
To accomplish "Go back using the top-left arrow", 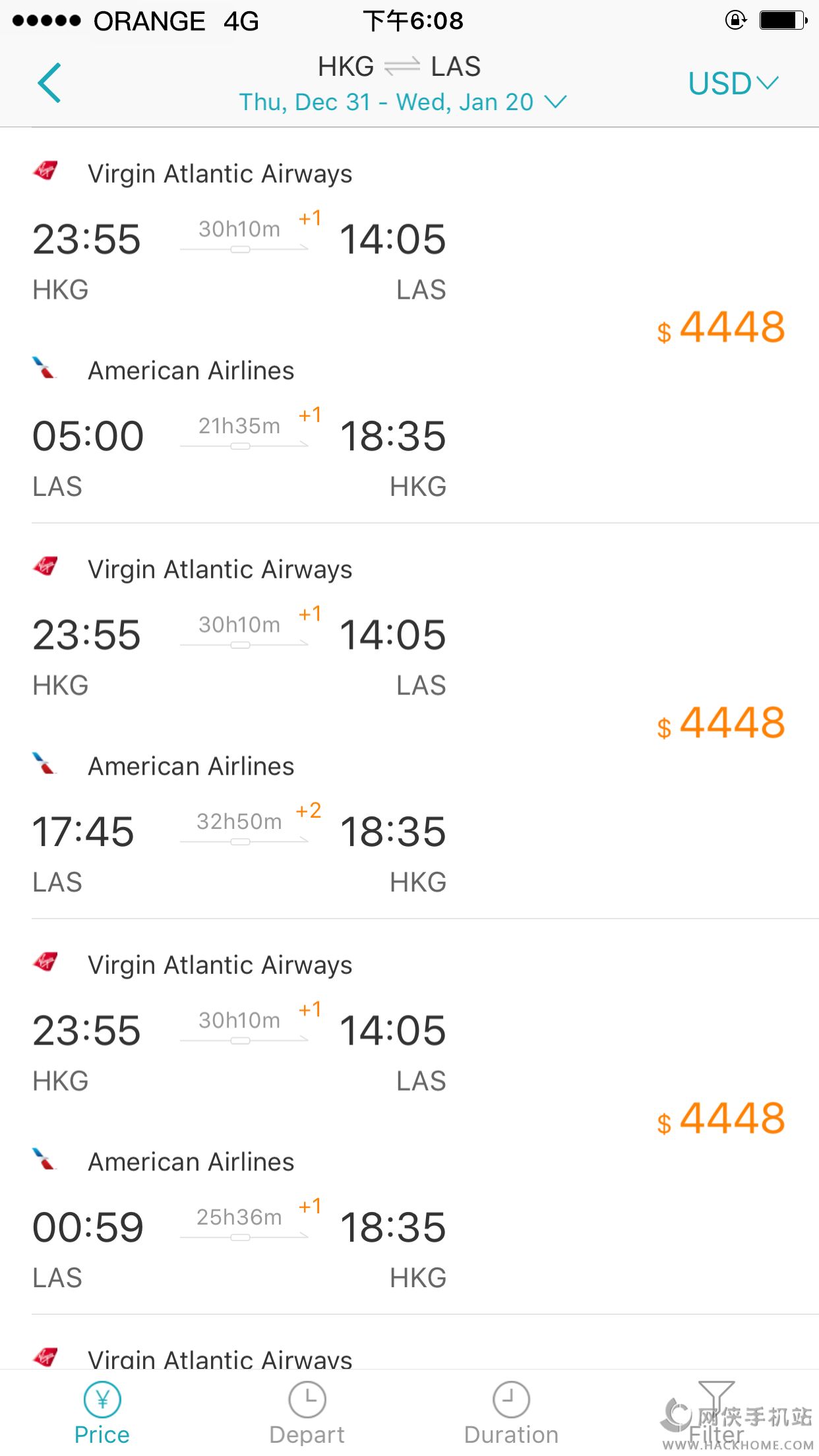I will pos(49,83).
